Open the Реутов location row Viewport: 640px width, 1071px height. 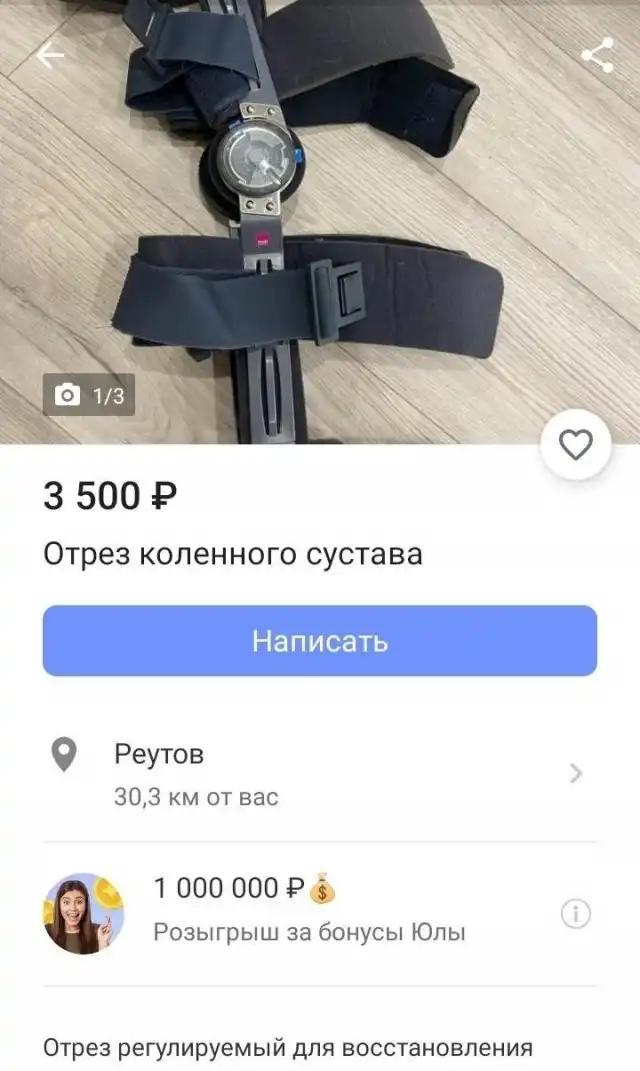[319, 773]
